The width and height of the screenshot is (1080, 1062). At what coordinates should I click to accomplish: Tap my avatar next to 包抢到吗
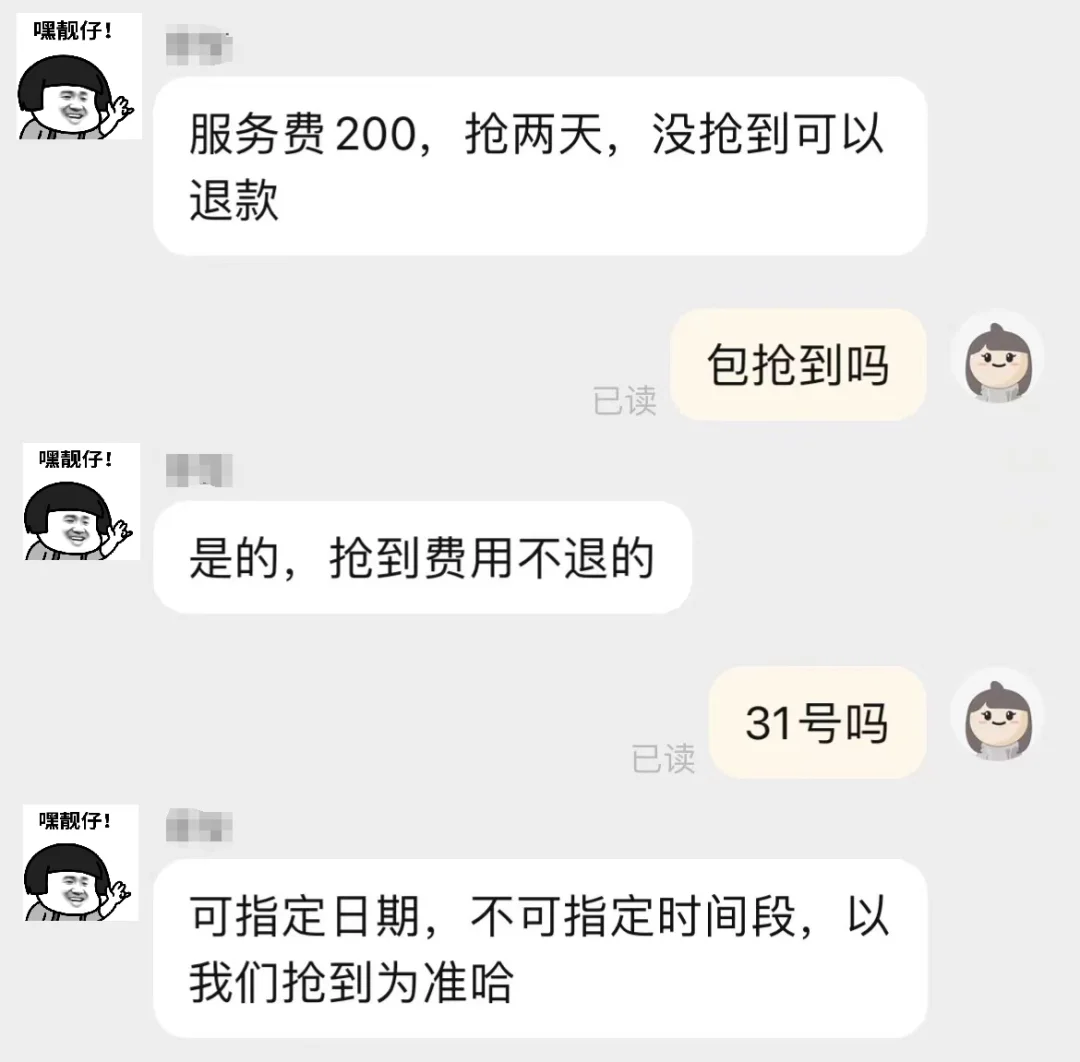997,357
